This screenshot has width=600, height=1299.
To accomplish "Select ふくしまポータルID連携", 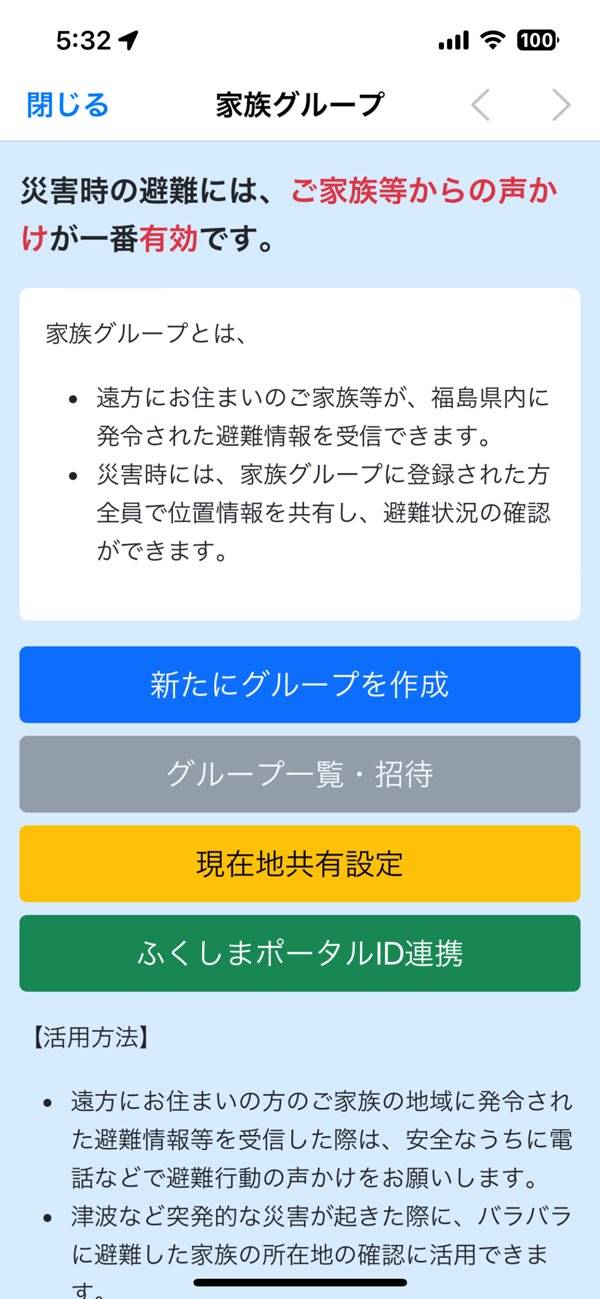I will pos(300,953).
